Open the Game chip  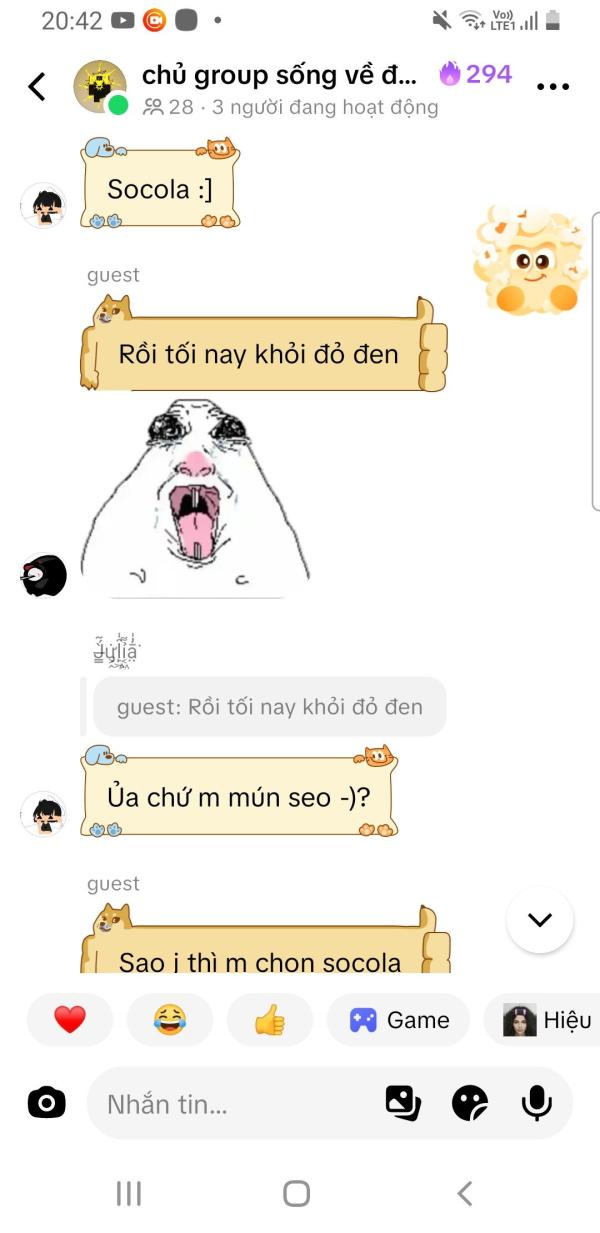pos(398,1020)
